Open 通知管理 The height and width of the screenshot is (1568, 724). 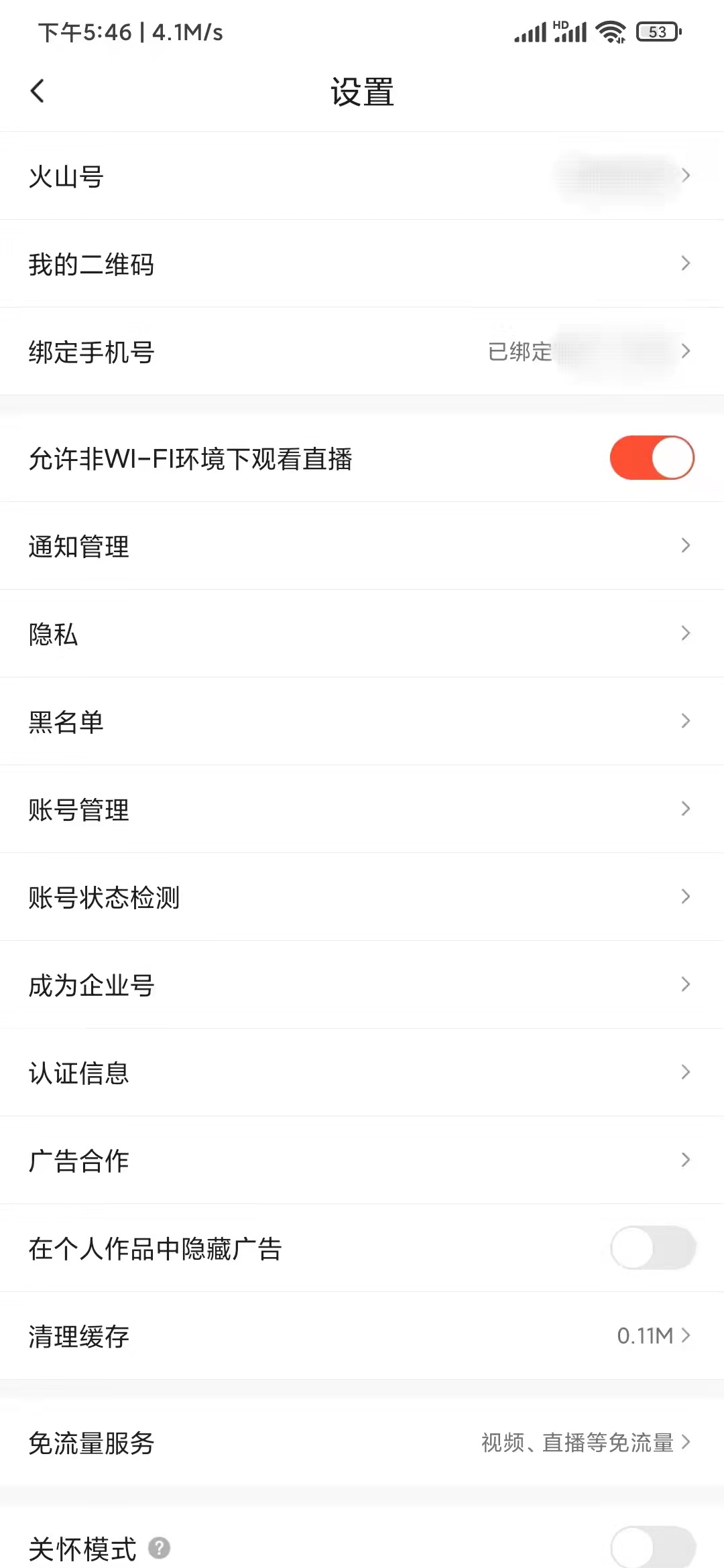362,546
